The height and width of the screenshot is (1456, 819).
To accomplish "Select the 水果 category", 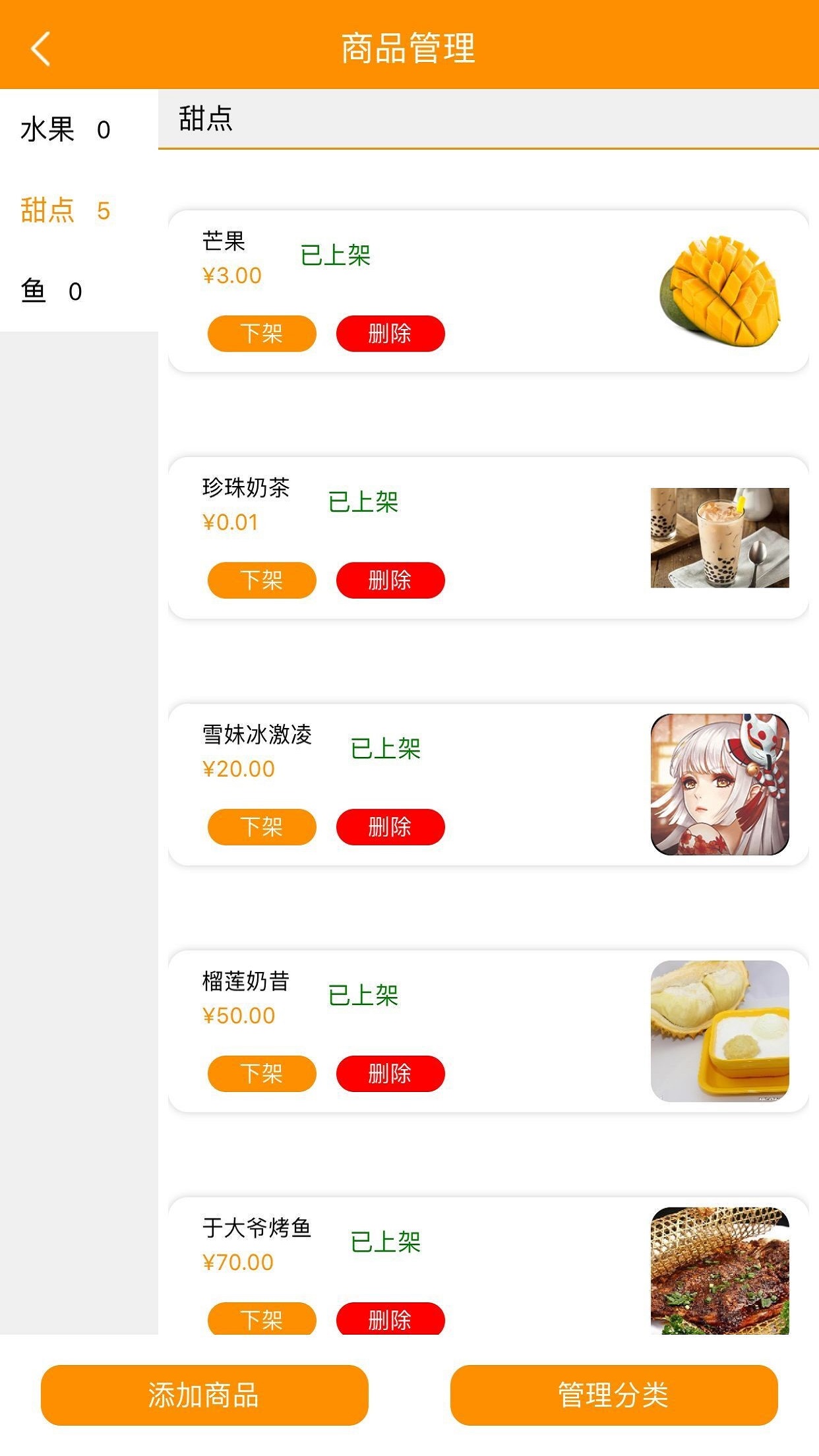I will pos(65,129).
